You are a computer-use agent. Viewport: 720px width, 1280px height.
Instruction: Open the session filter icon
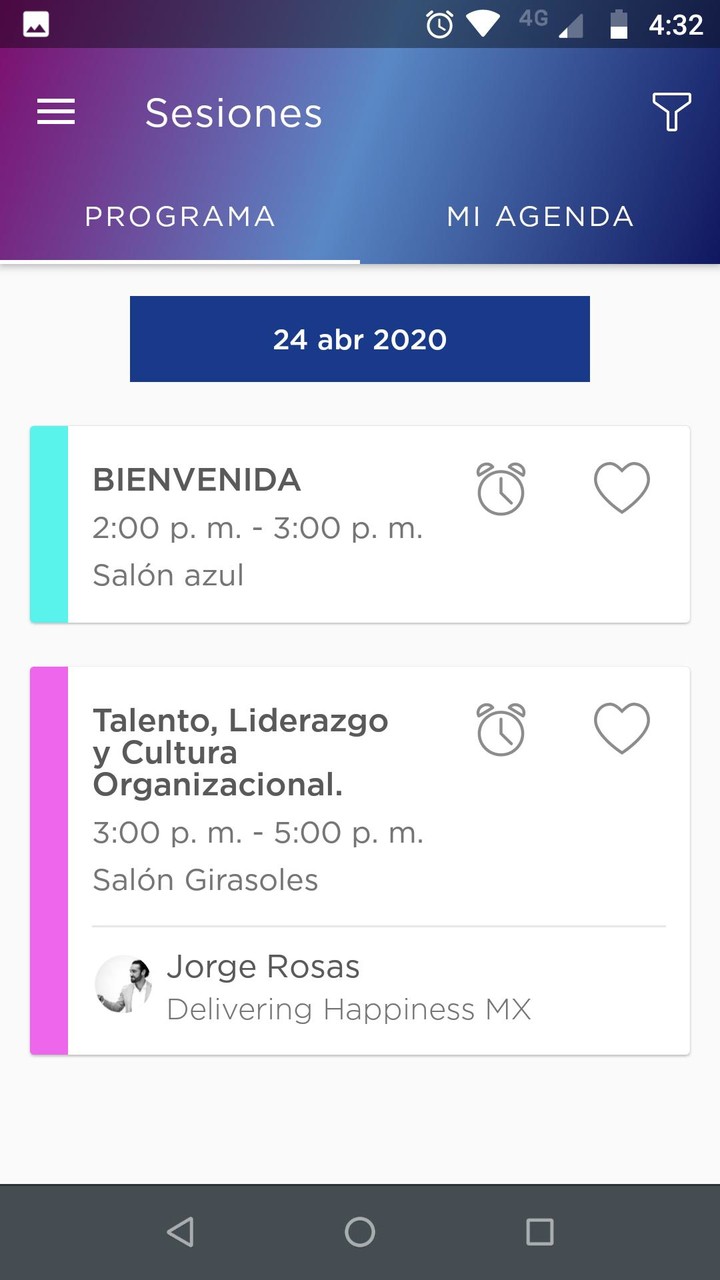tap(671, 112)
